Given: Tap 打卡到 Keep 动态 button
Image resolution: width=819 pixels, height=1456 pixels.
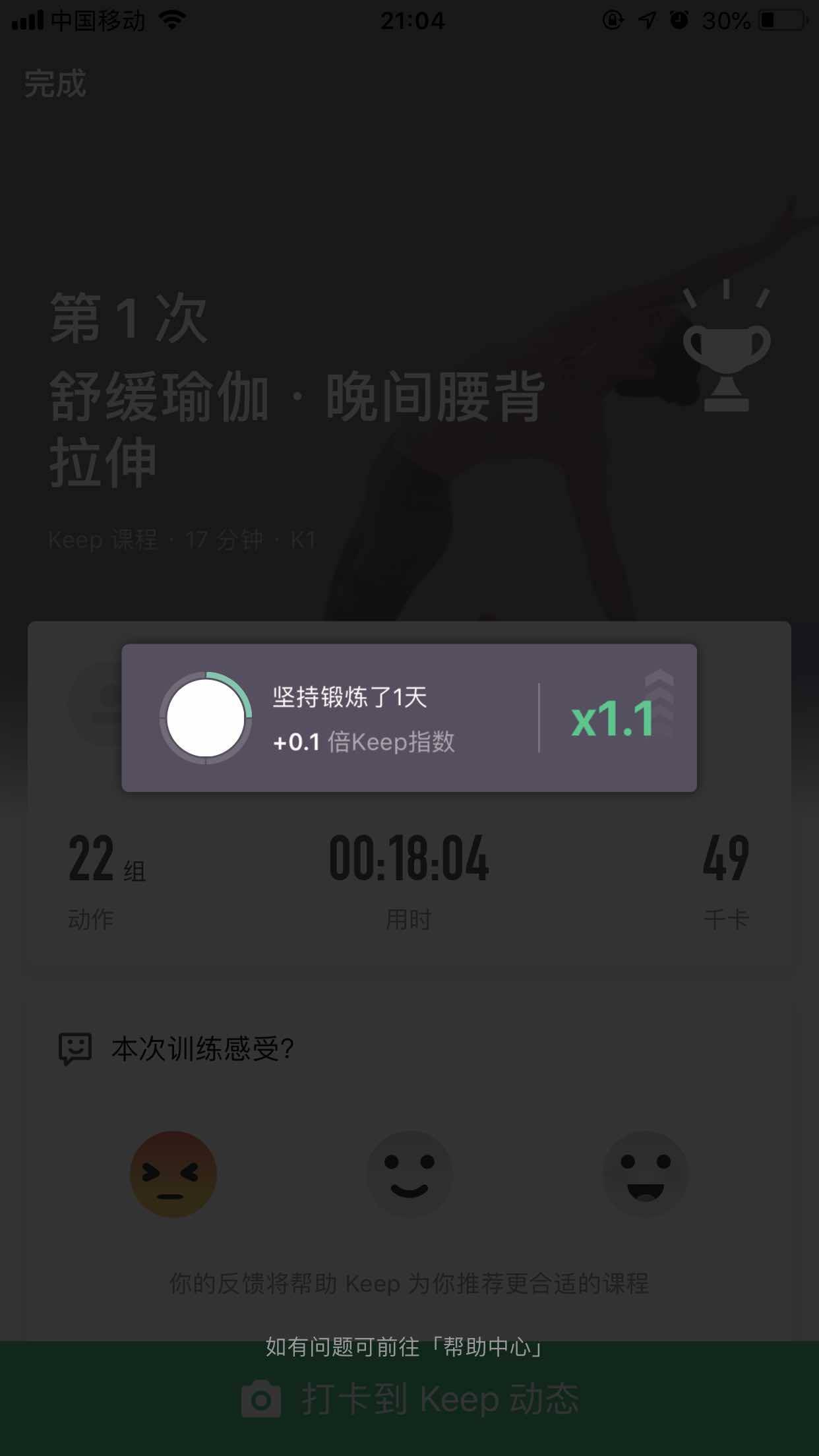Looking at the screenshot, I should coord(409,1399).
